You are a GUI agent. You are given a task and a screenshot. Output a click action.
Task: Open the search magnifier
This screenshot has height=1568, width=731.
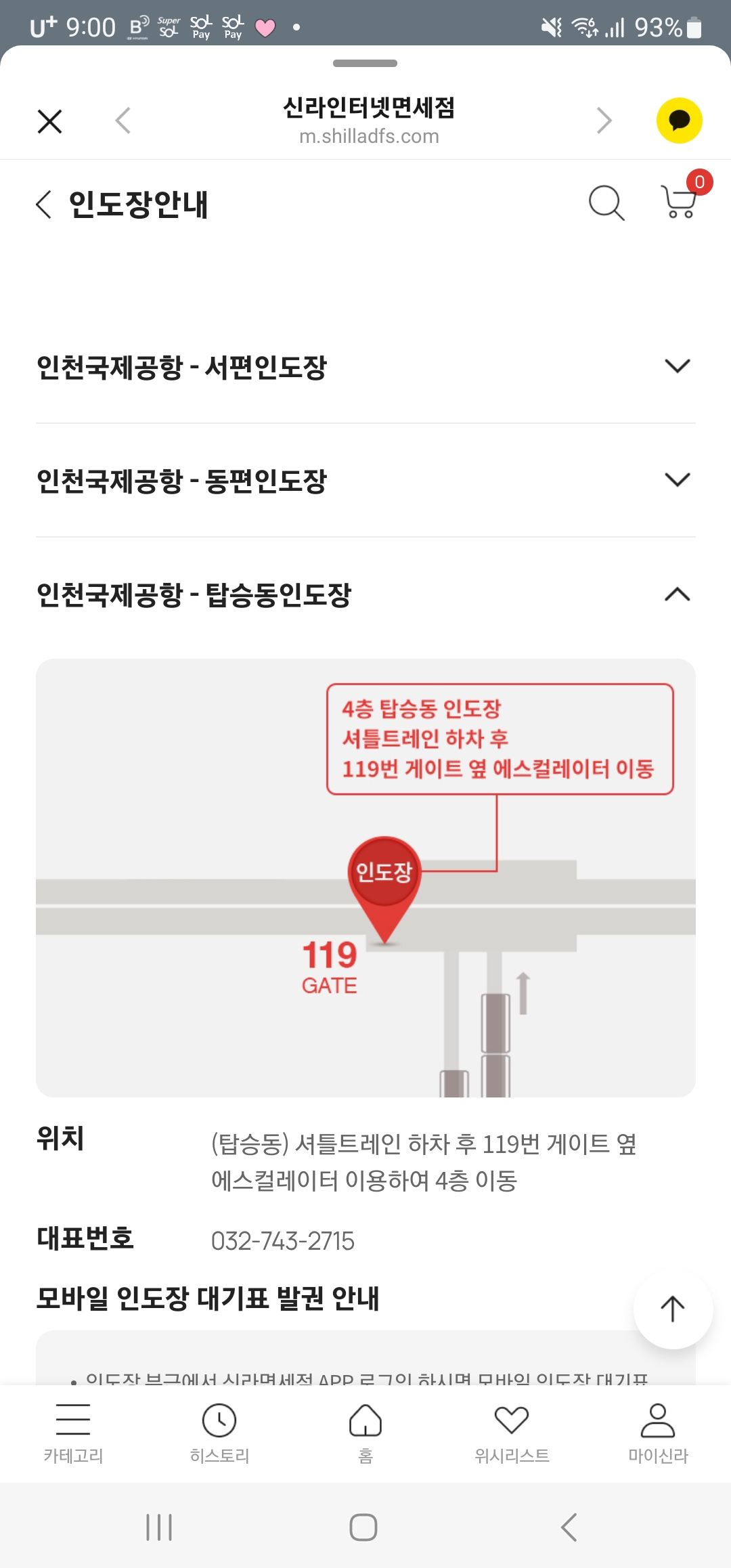coord(606,203)
